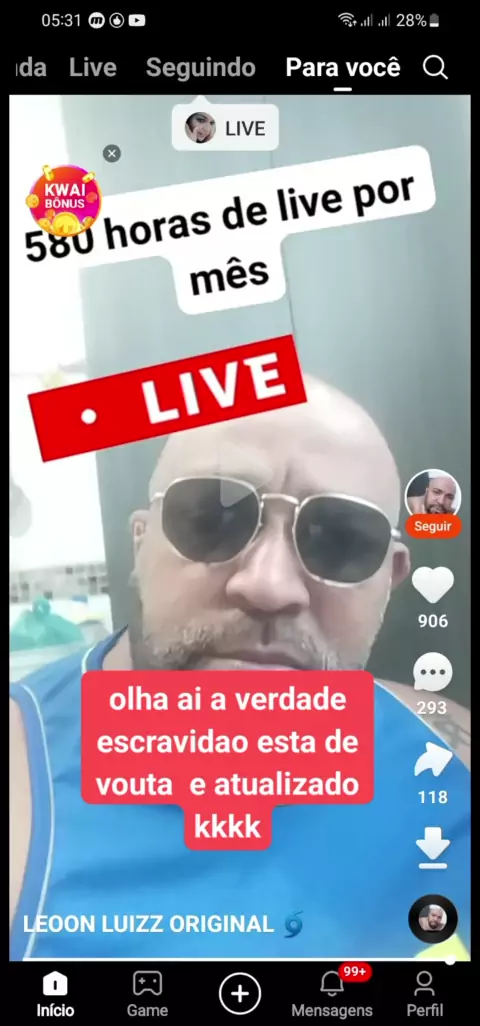Image resolution: width=480 pixels, height=1026 pixels.
Task: Open the comments bubble with 293 comments
Action: [x=432, y=674]
